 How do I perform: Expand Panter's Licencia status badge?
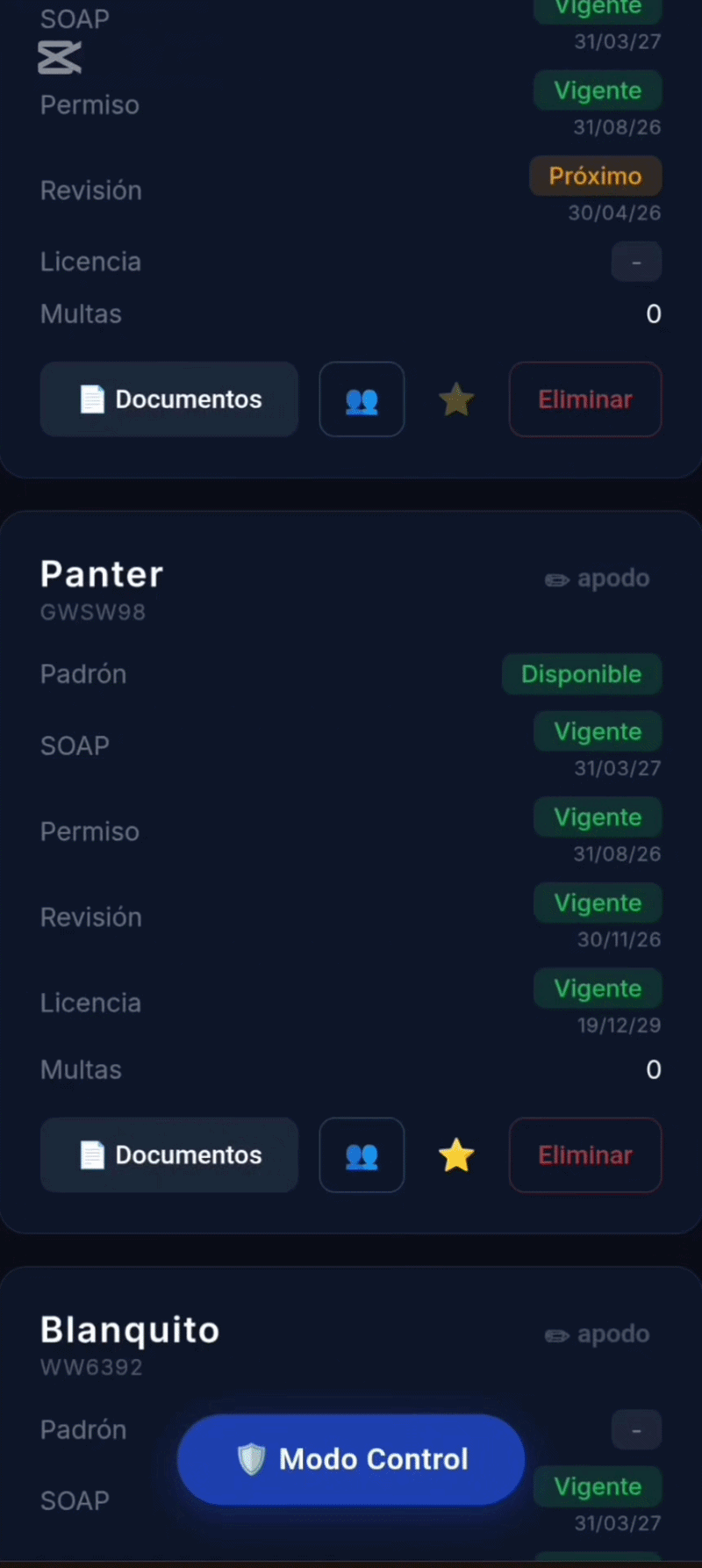point(598,989)
